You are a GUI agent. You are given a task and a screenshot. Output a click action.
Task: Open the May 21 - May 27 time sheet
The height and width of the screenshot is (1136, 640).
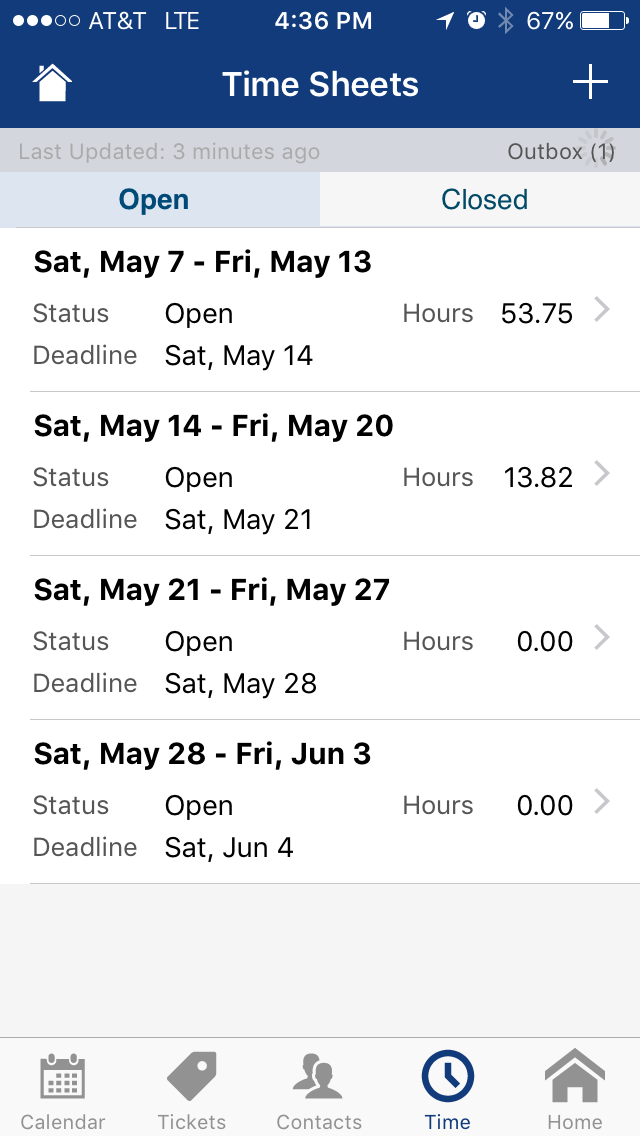pyautogui.click(x=320, y=637)
